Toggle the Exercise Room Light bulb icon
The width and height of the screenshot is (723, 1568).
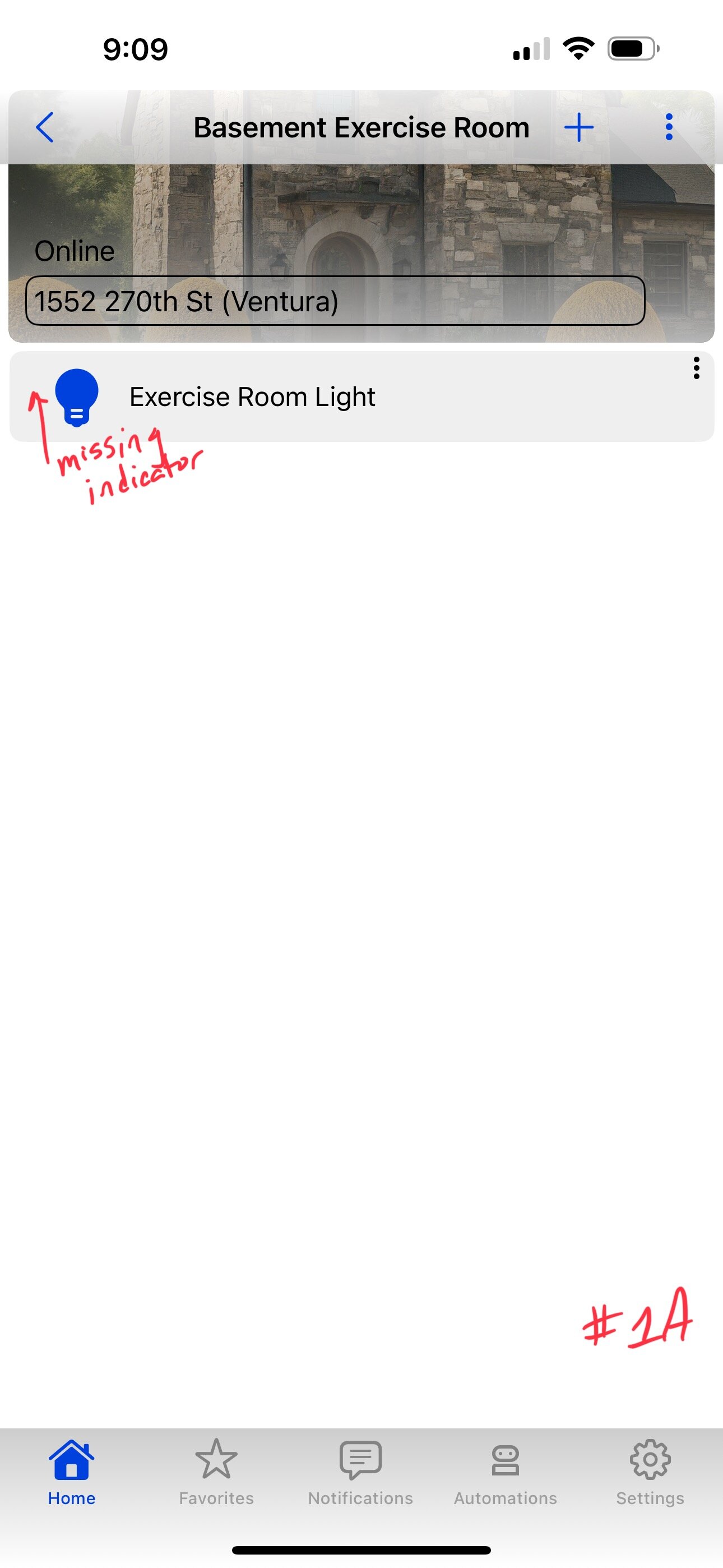click(x=77, y=397)
